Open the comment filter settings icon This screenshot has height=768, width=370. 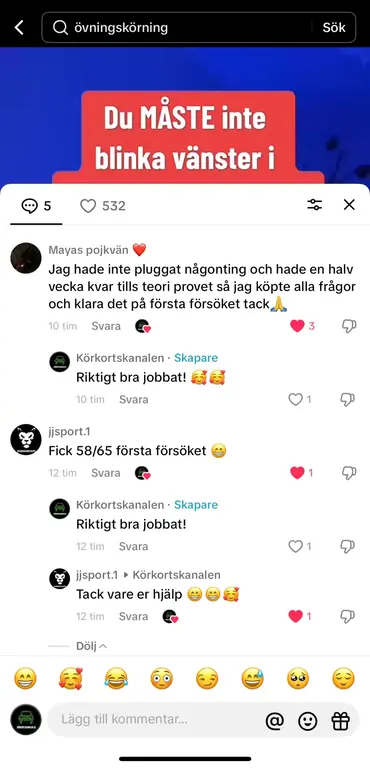tap(315, 205)
